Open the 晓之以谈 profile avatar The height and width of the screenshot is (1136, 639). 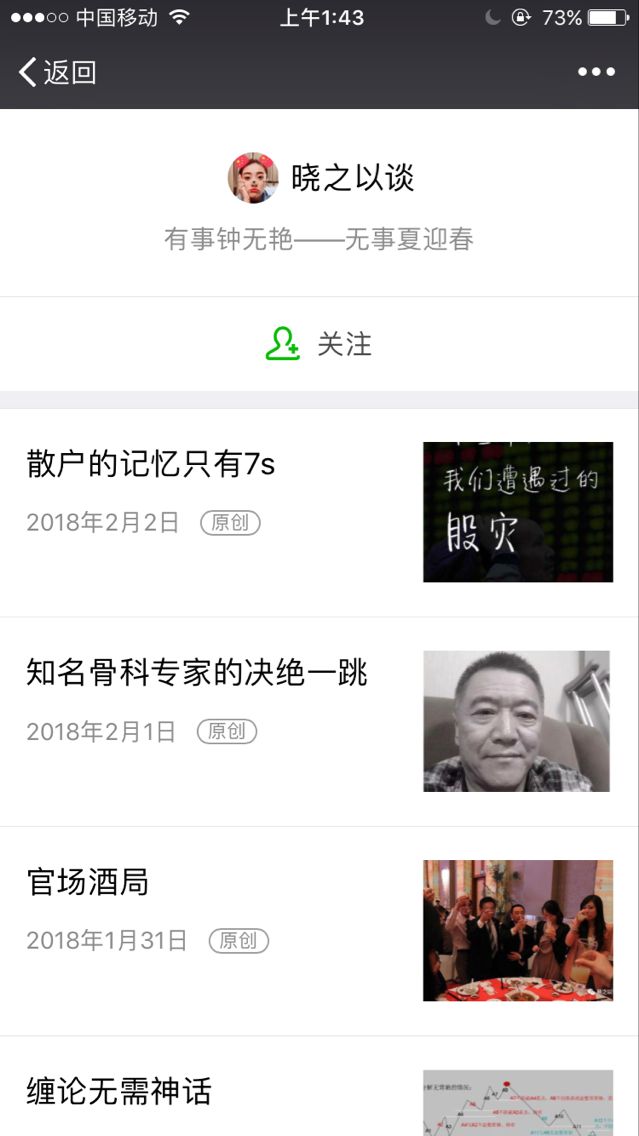pos(253,178)
